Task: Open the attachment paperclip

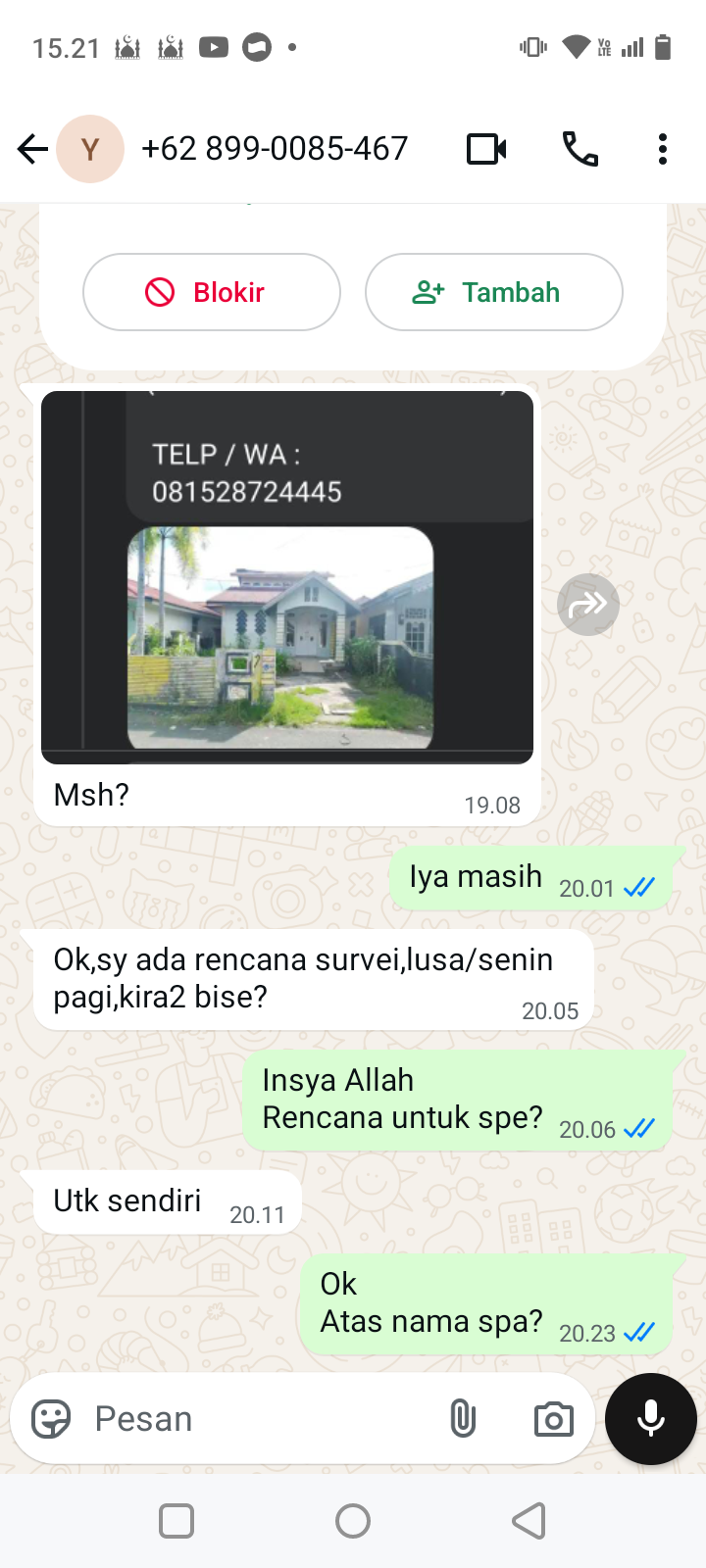Action: [x=463, y=1418]
